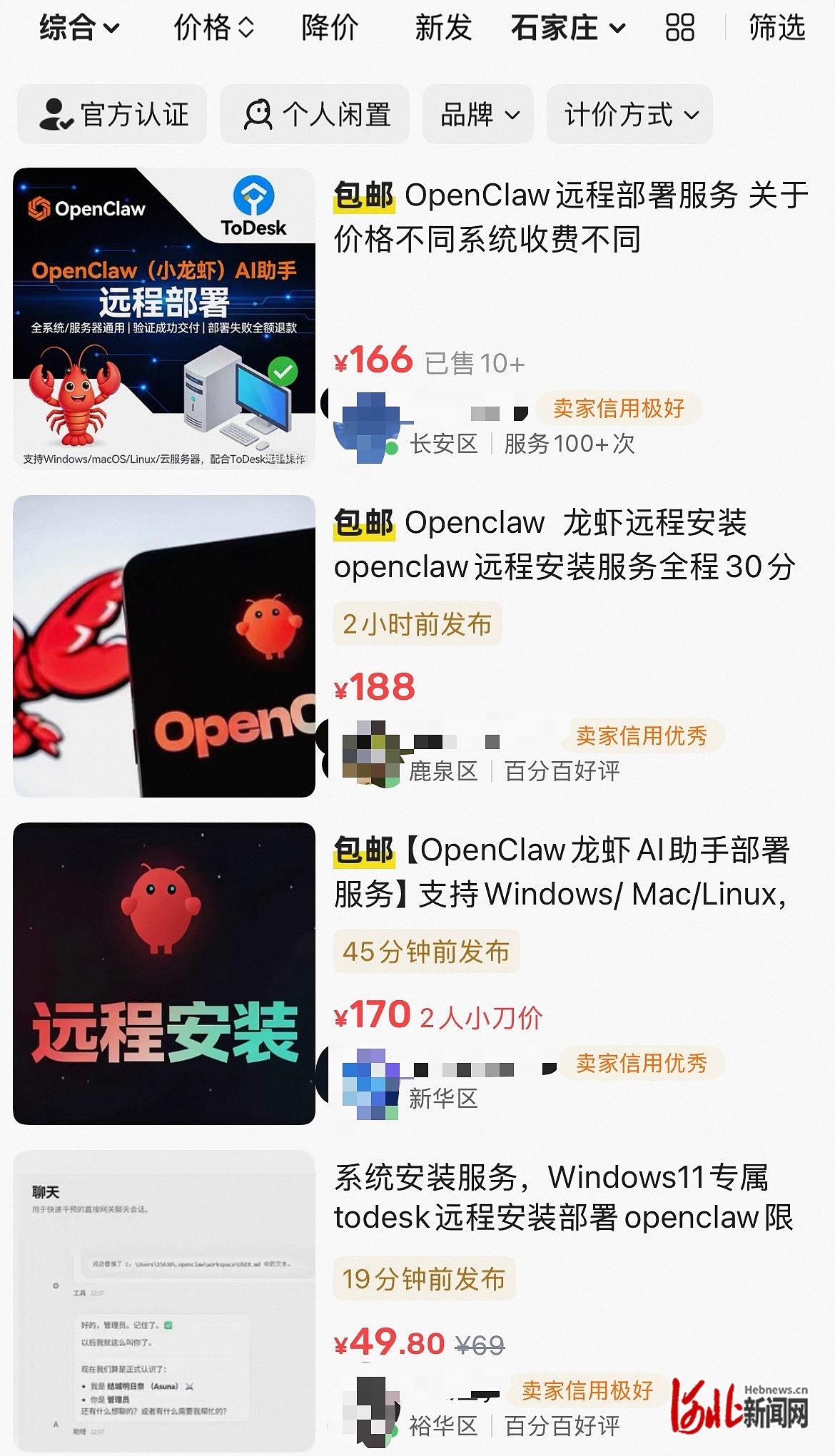Switch to the 降价 tab

(330, 29)
